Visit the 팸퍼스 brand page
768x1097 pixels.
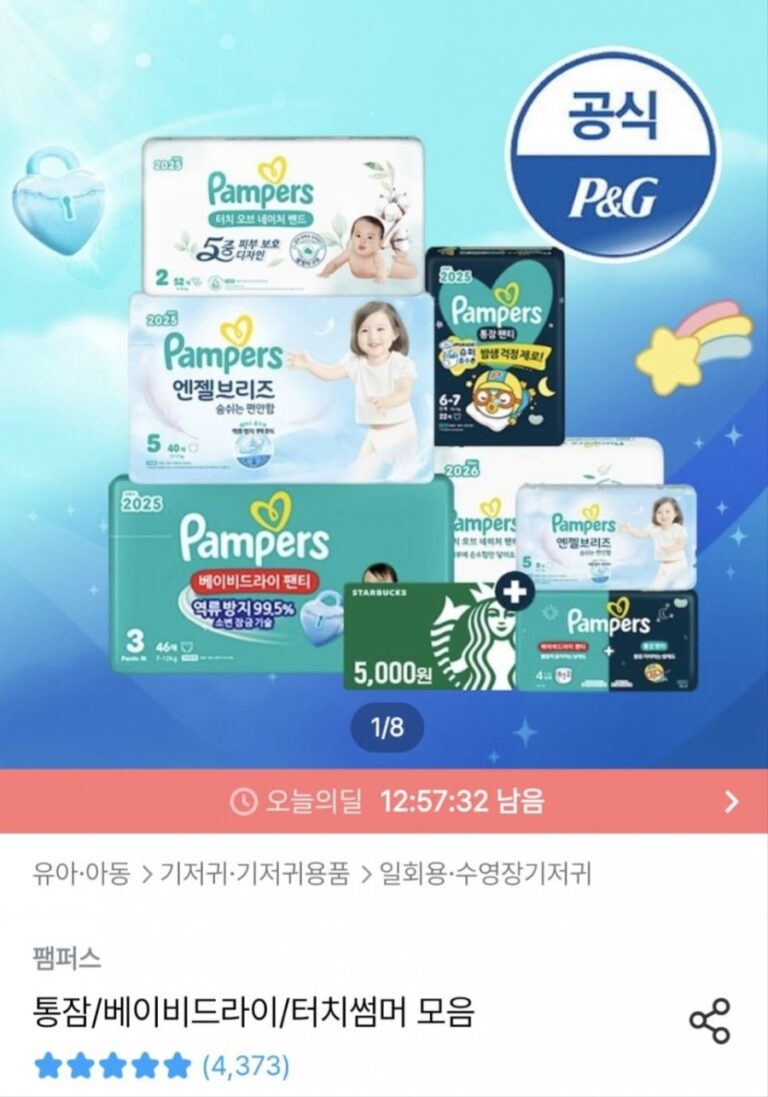point(66,959)
